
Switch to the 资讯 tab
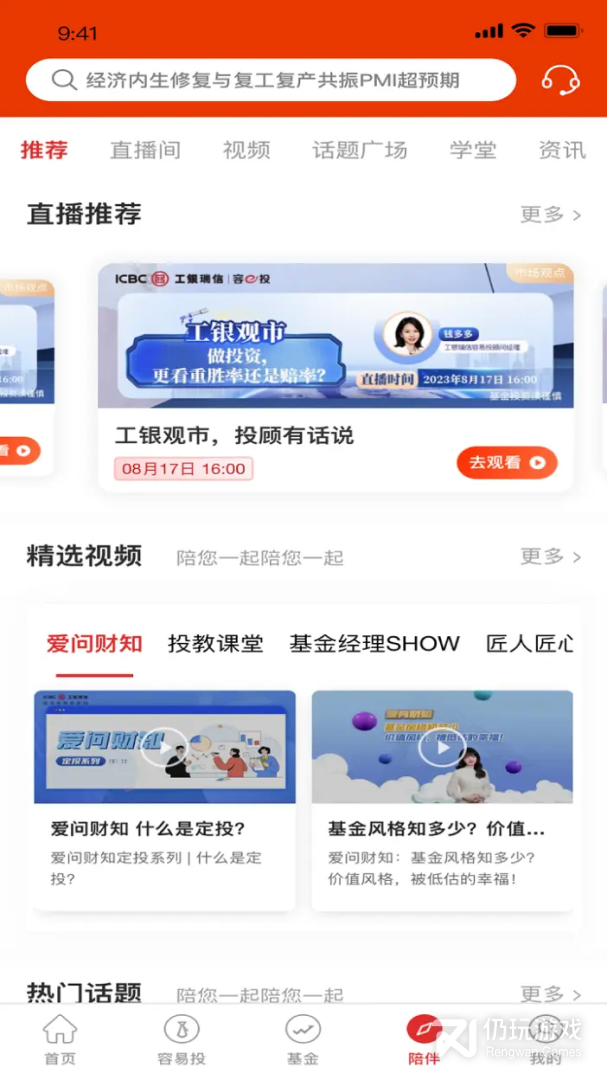coord(561,150)
